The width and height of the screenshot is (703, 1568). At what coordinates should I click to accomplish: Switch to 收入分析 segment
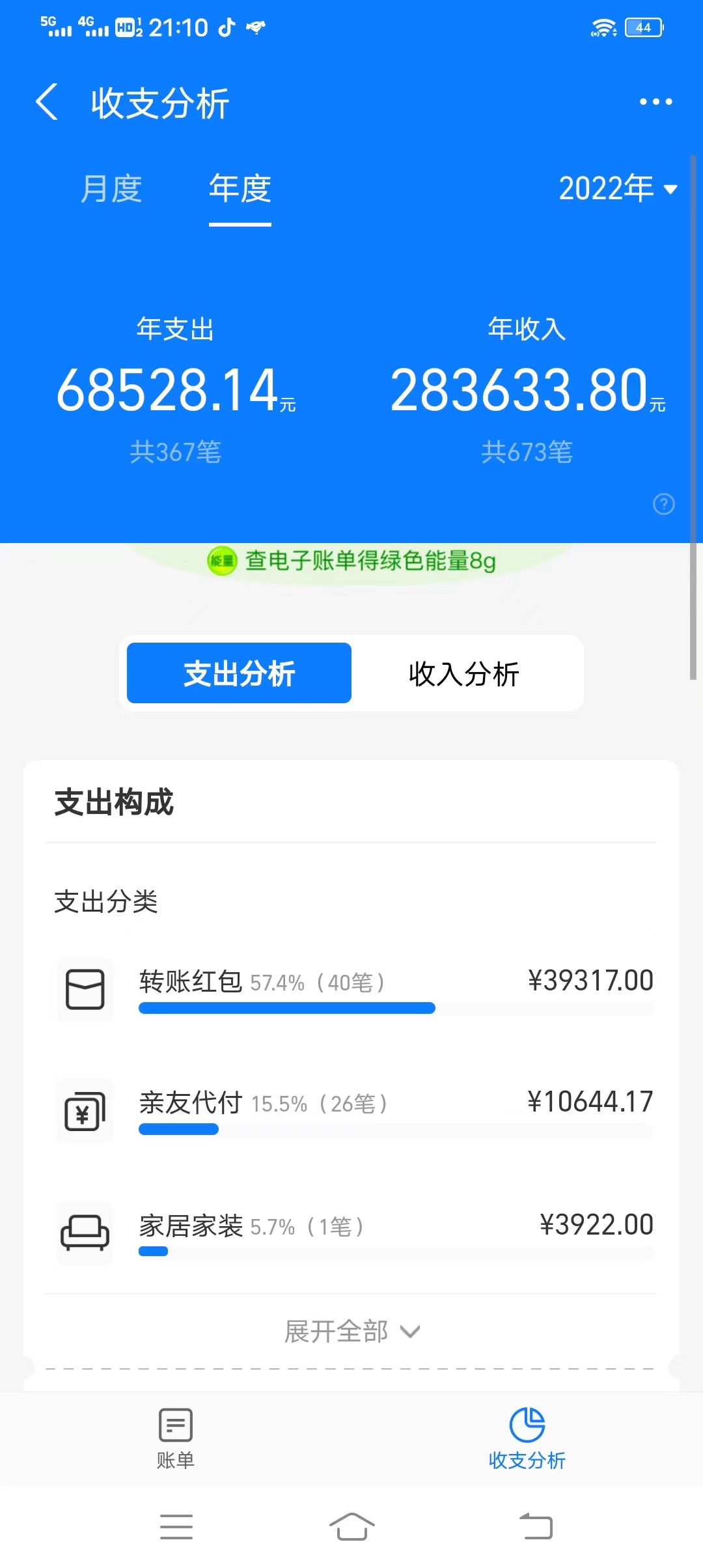(463, 673)
